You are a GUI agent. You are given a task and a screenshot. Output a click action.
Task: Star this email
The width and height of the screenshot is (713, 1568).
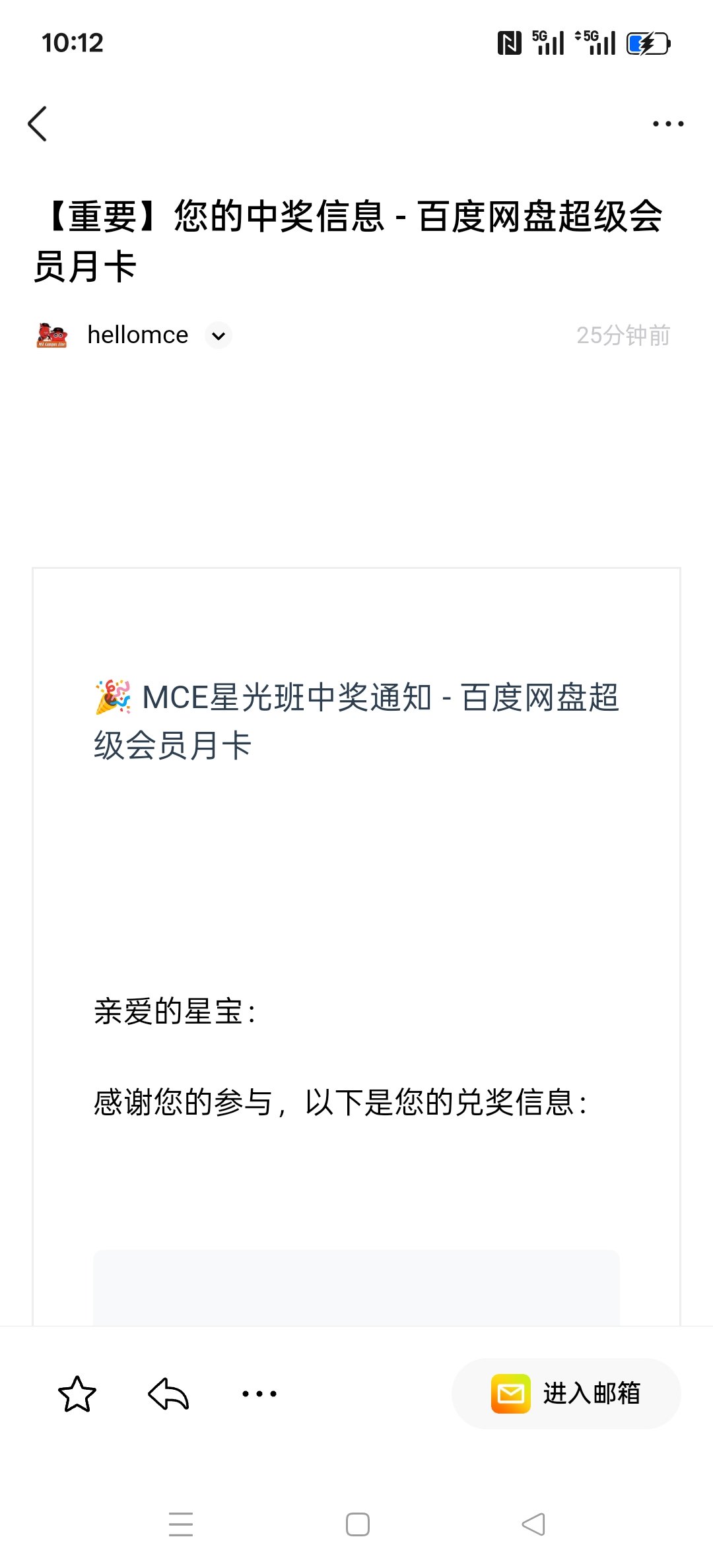point(77,1394)
